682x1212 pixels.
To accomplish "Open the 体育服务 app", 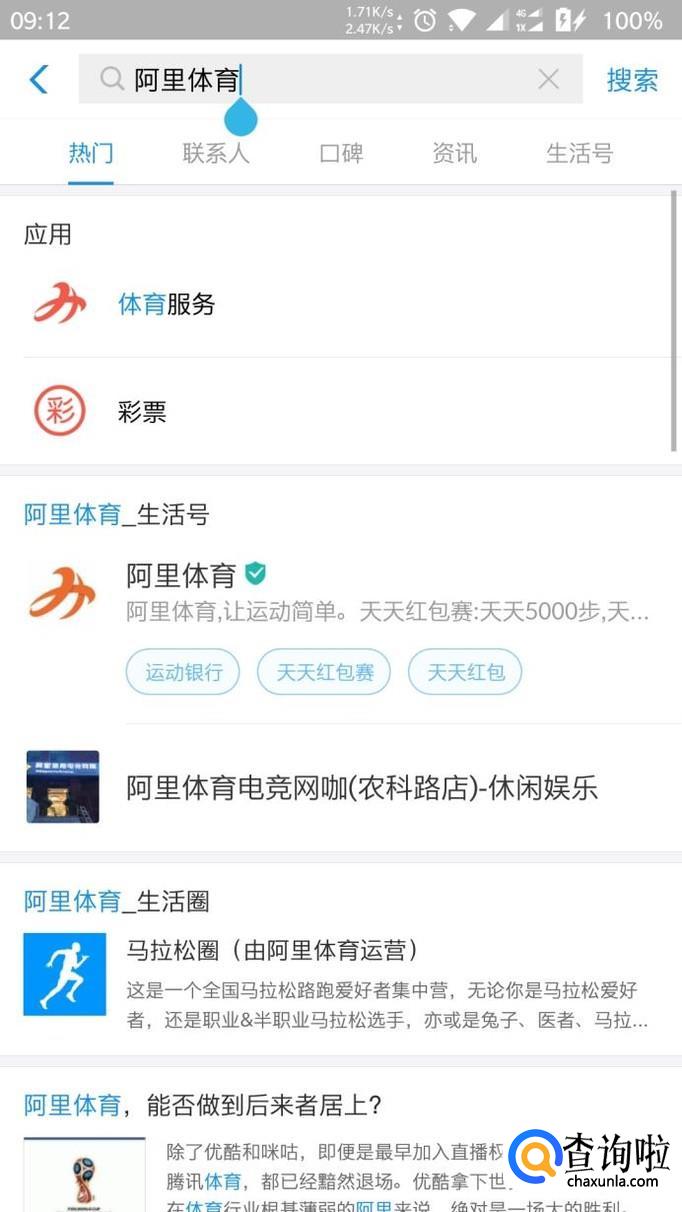I will [166, 304].
